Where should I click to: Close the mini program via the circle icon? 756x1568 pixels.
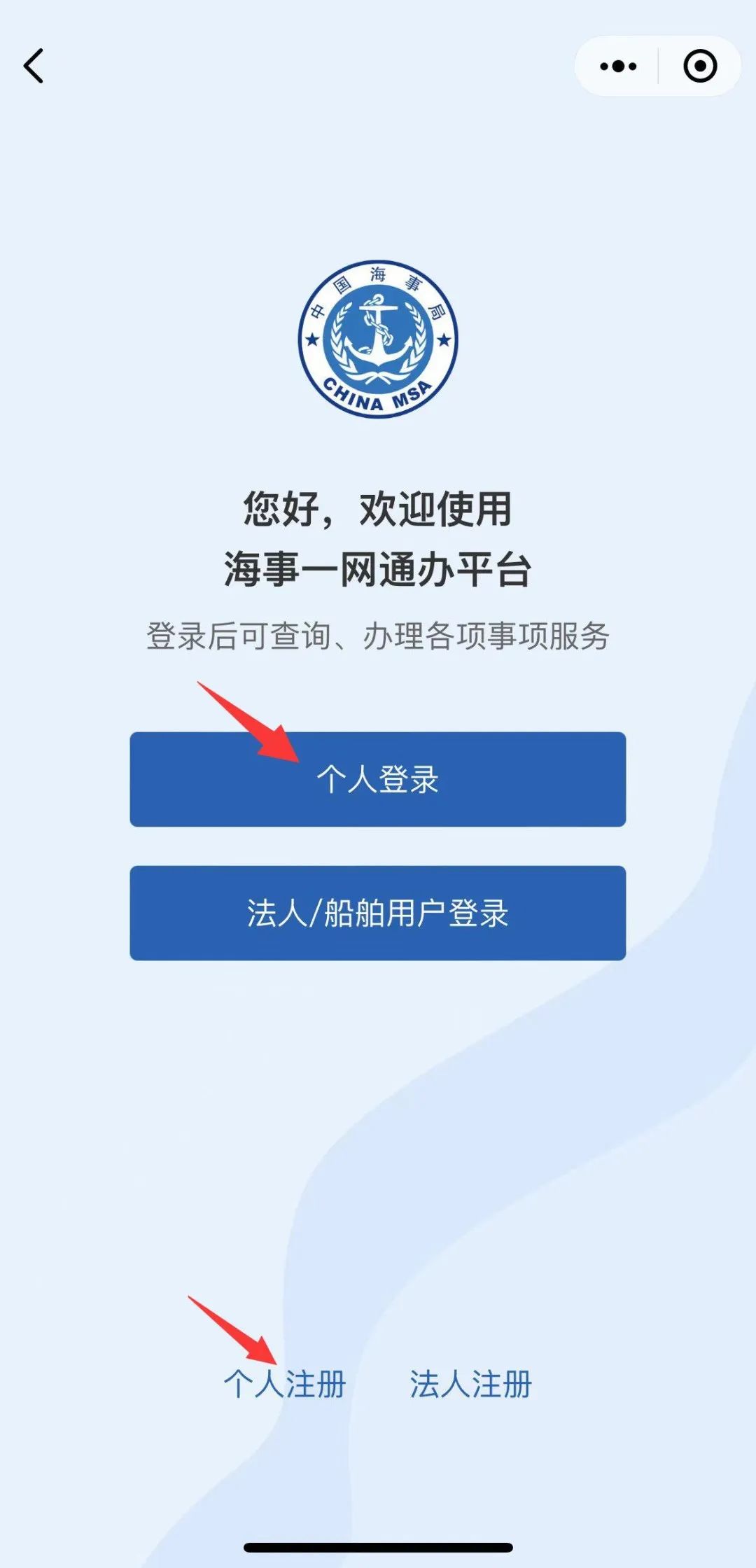(700, 66)
